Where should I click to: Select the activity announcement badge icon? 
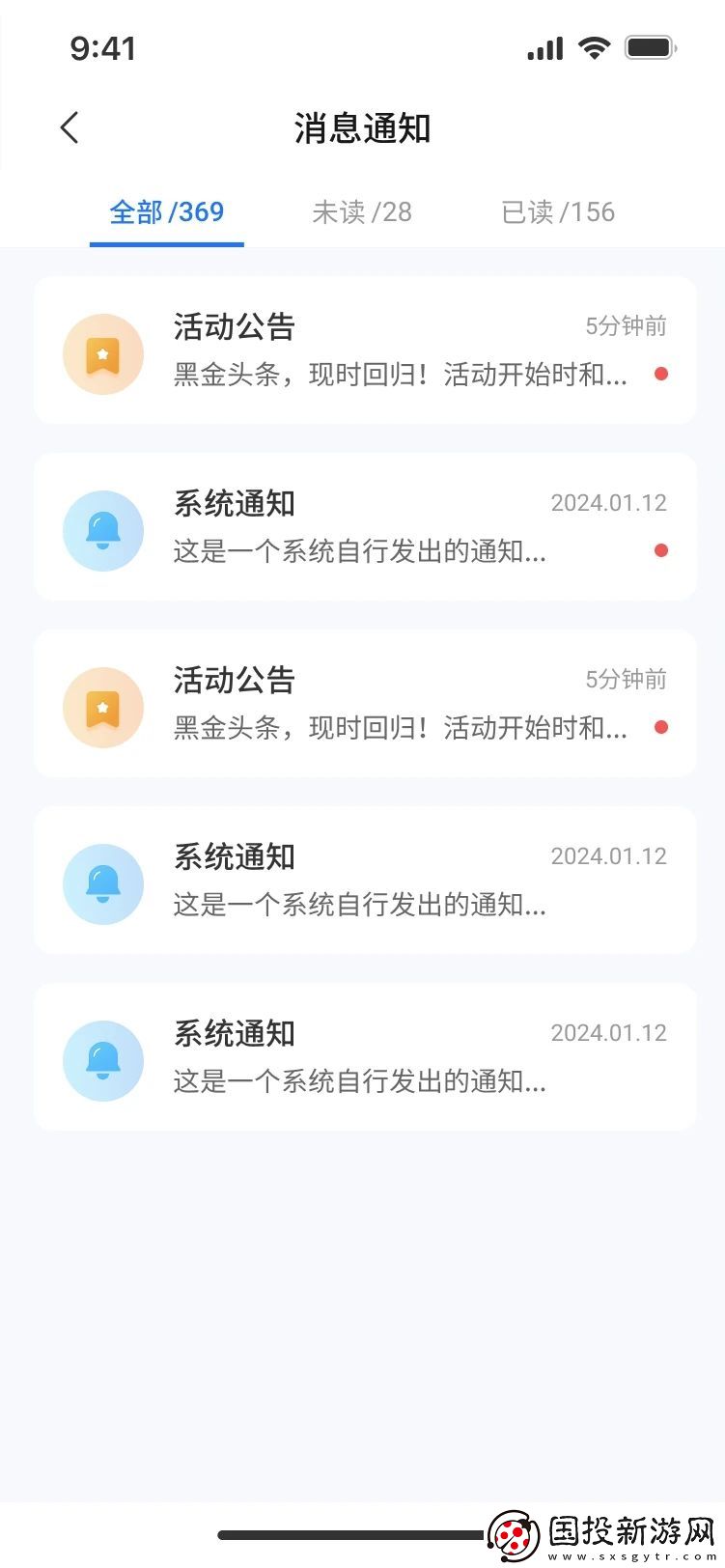pyautogui.click(x=102, y=353)
